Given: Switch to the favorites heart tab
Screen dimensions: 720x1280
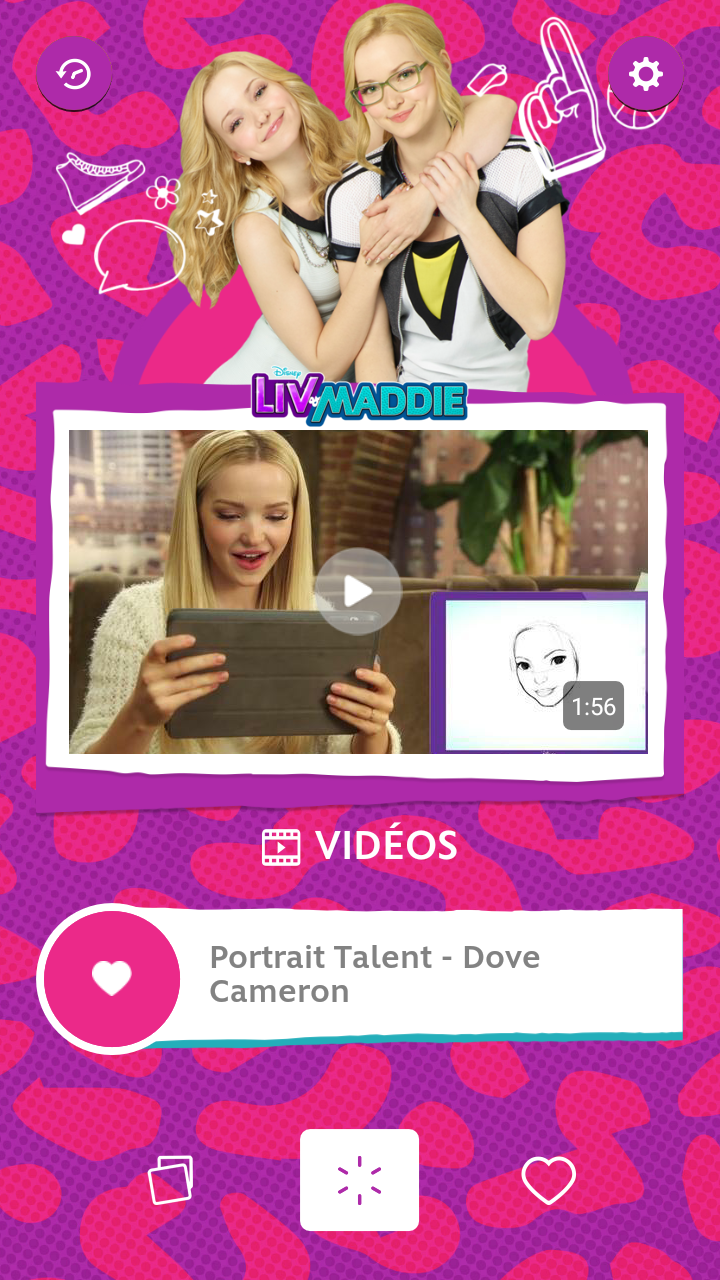Looking at the screenshot, I should (549, 1180).
